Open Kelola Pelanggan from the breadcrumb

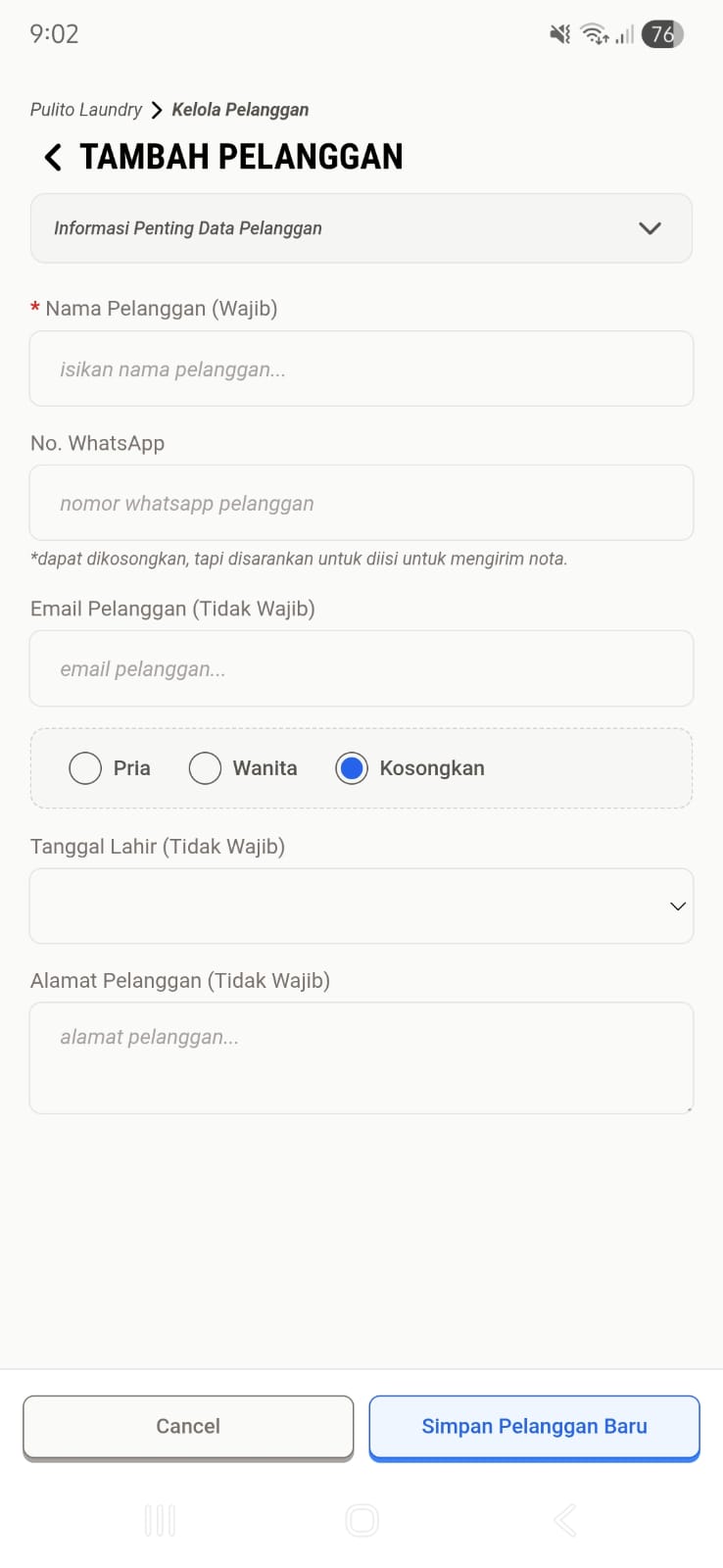[x=240, y=109]
